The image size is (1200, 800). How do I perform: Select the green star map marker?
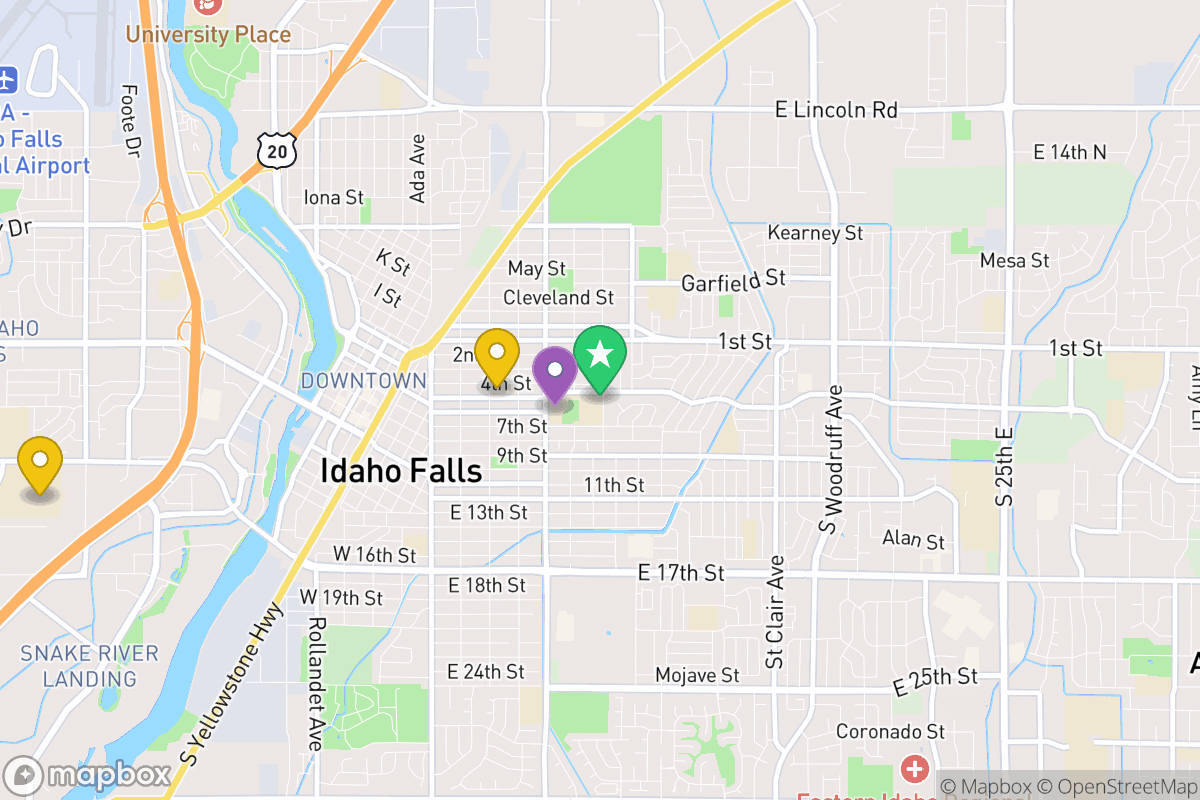(x=600, y=356)
